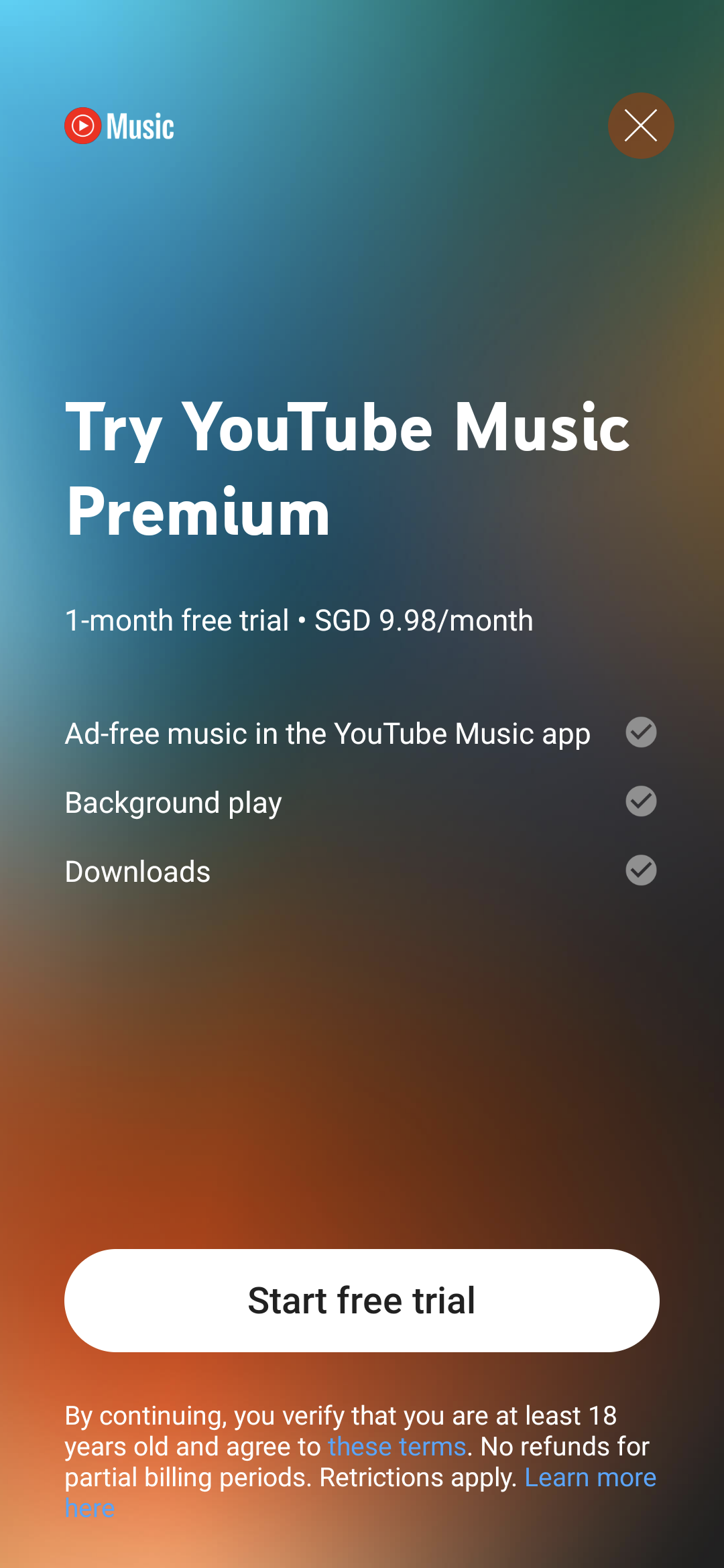724x1568 pixels.
Task: Open the 'Learn more here' link
Action: tap(590, 1478)
